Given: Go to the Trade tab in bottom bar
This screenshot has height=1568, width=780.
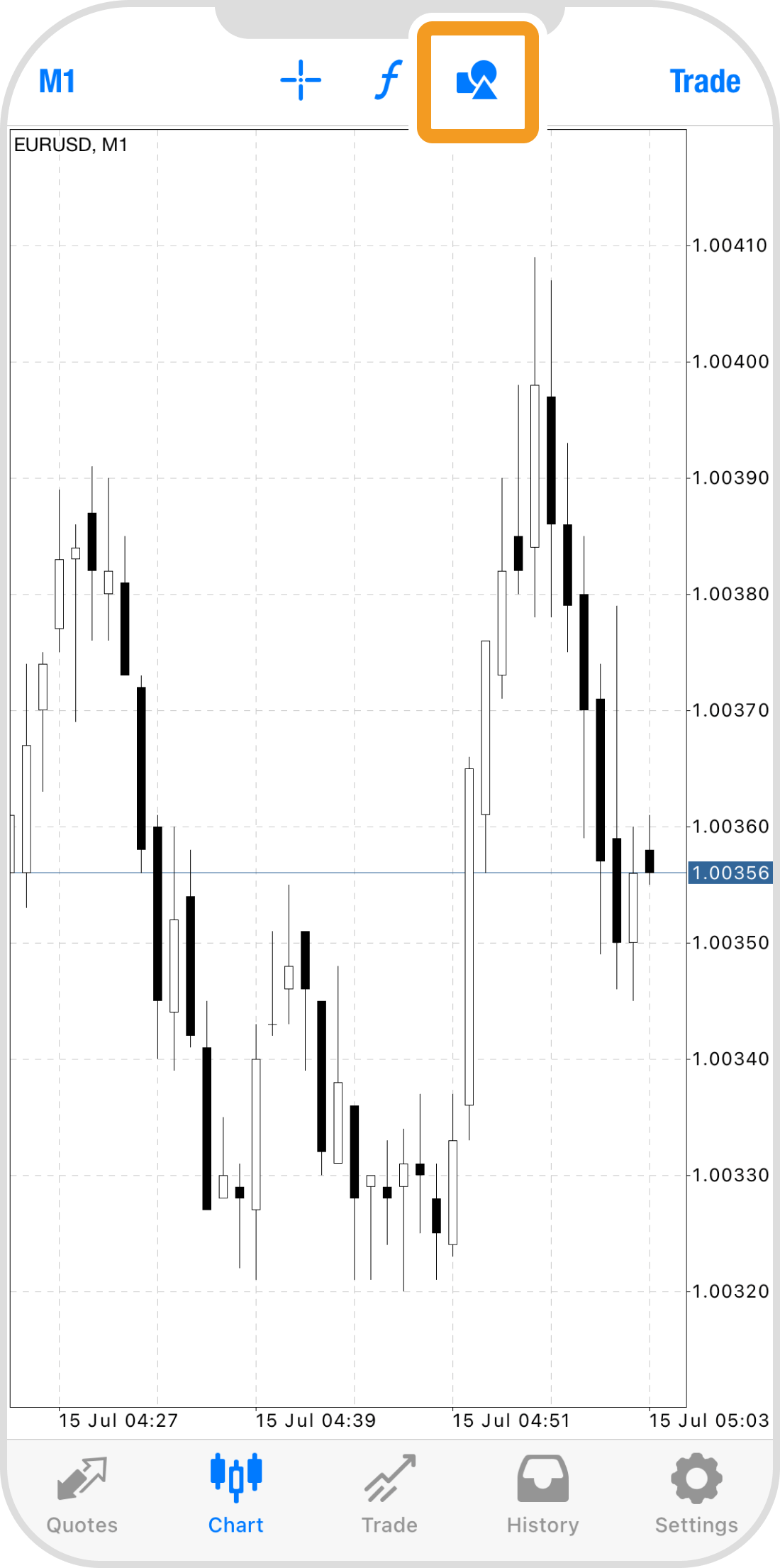Looking at the screenshot, I should point(389,1494).
